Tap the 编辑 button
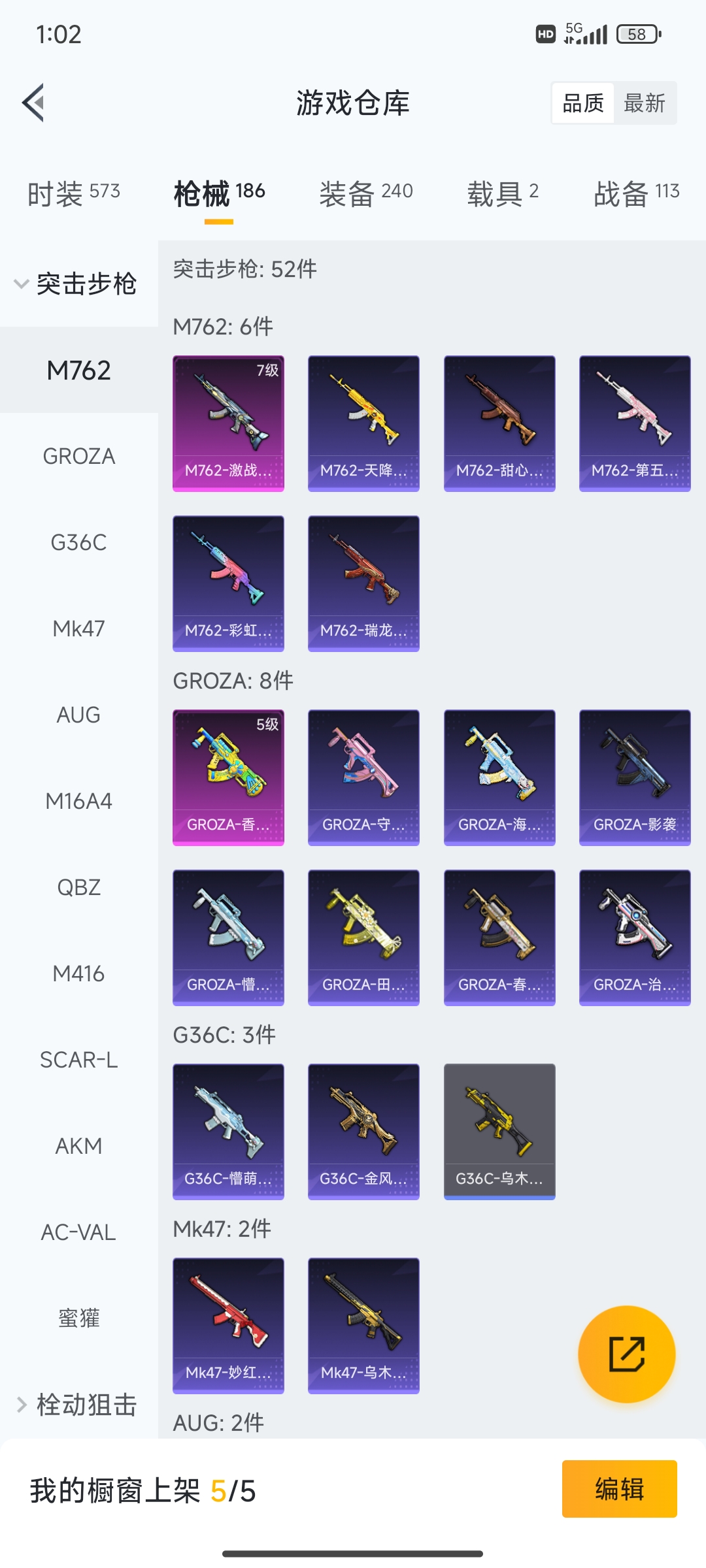This screenshot has width=706, height=1568. [619, 1489]
